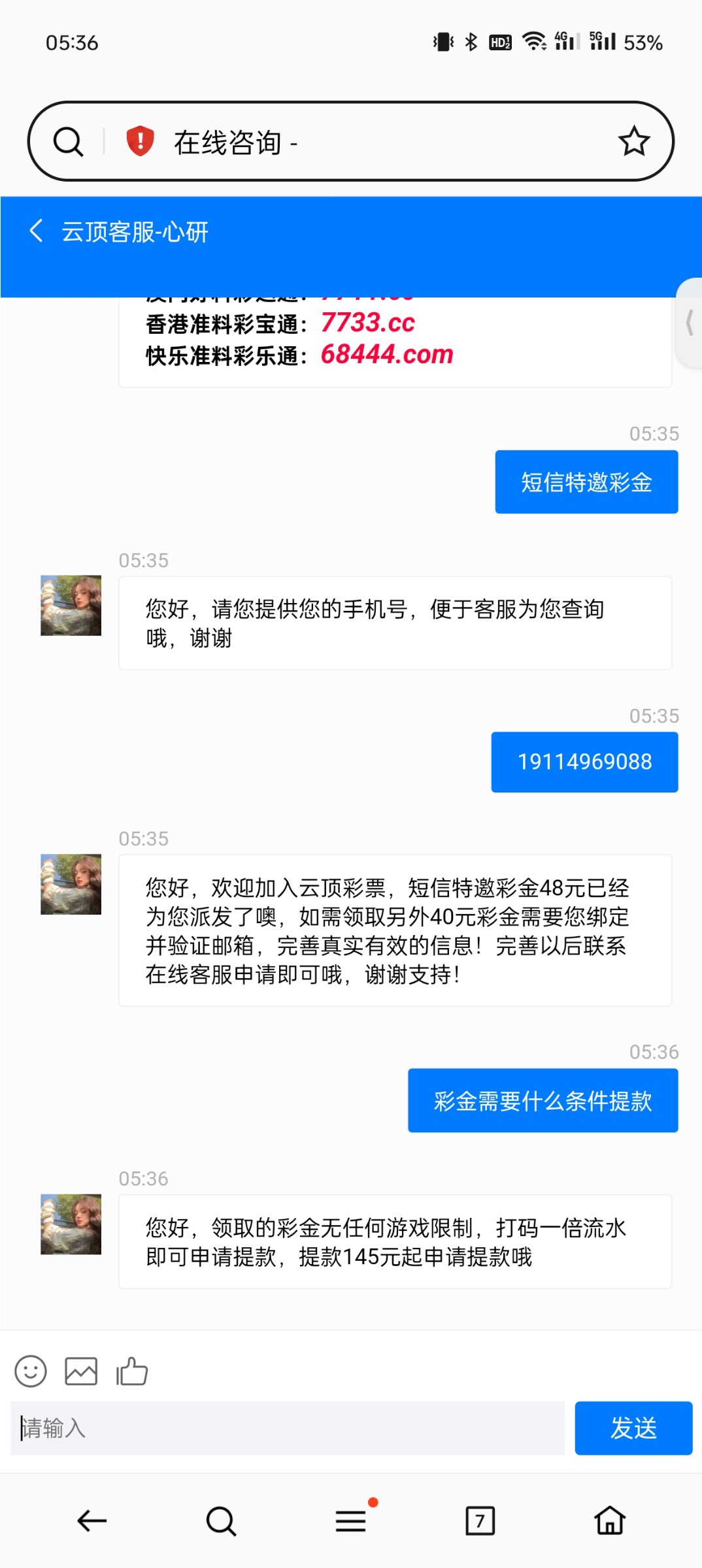This screenshot has height=1568, width=702.
Task: Go to browser home page
Action: (610, 1521)
